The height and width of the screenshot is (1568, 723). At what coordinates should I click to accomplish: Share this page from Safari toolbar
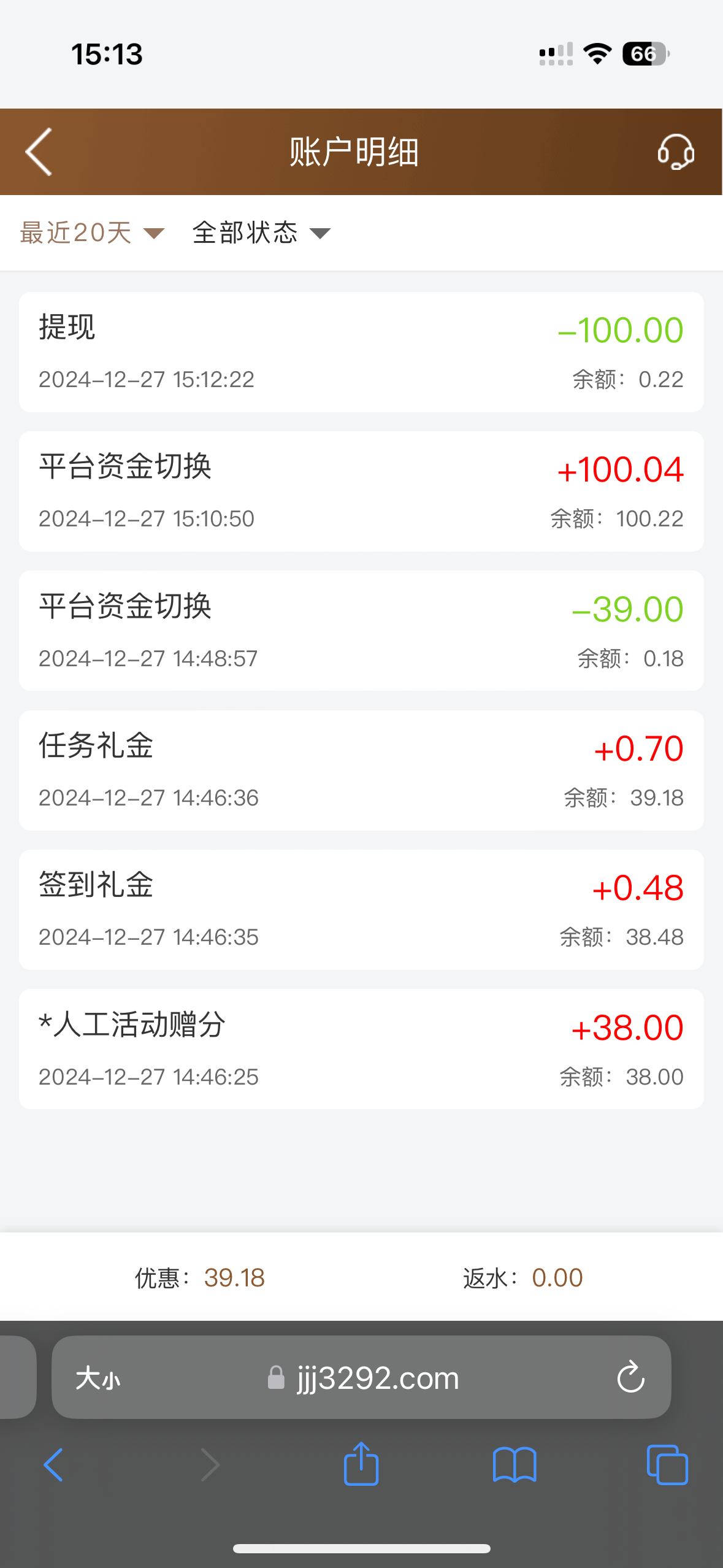click(x=361, y=1464)
